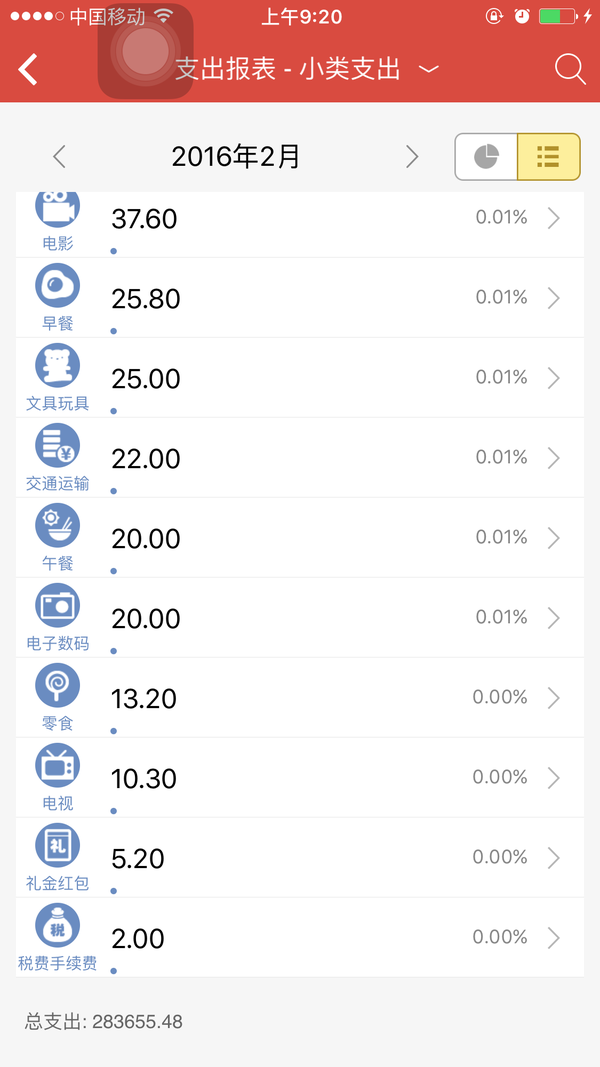This screenshot has height=1067, width=600.
Task: View 午餐 expense details
Action: point(300,538)
